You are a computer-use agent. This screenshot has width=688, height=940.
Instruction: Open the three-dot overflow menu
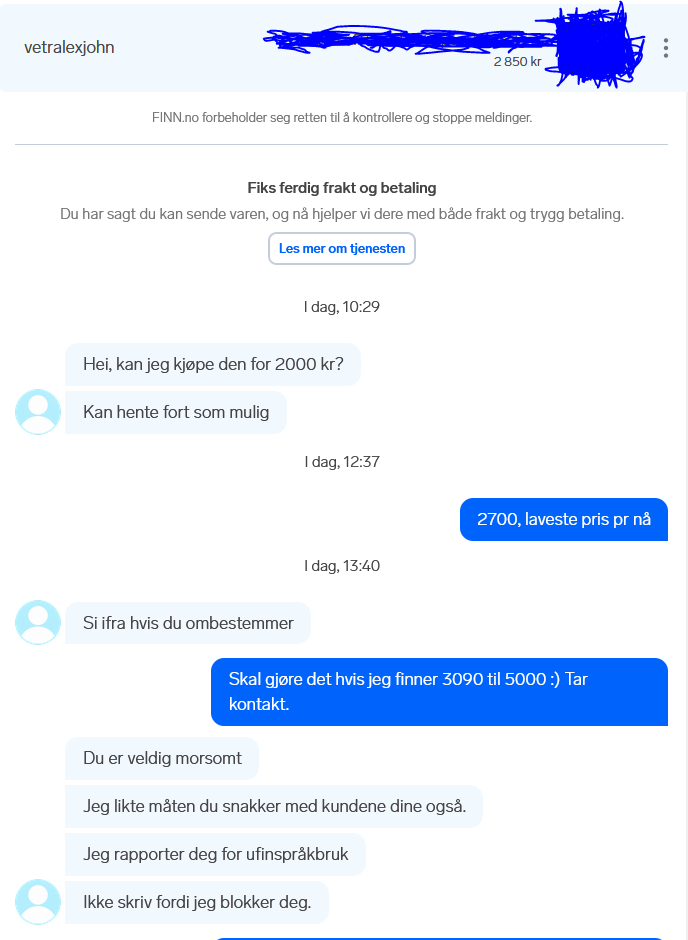pos(666,48)
